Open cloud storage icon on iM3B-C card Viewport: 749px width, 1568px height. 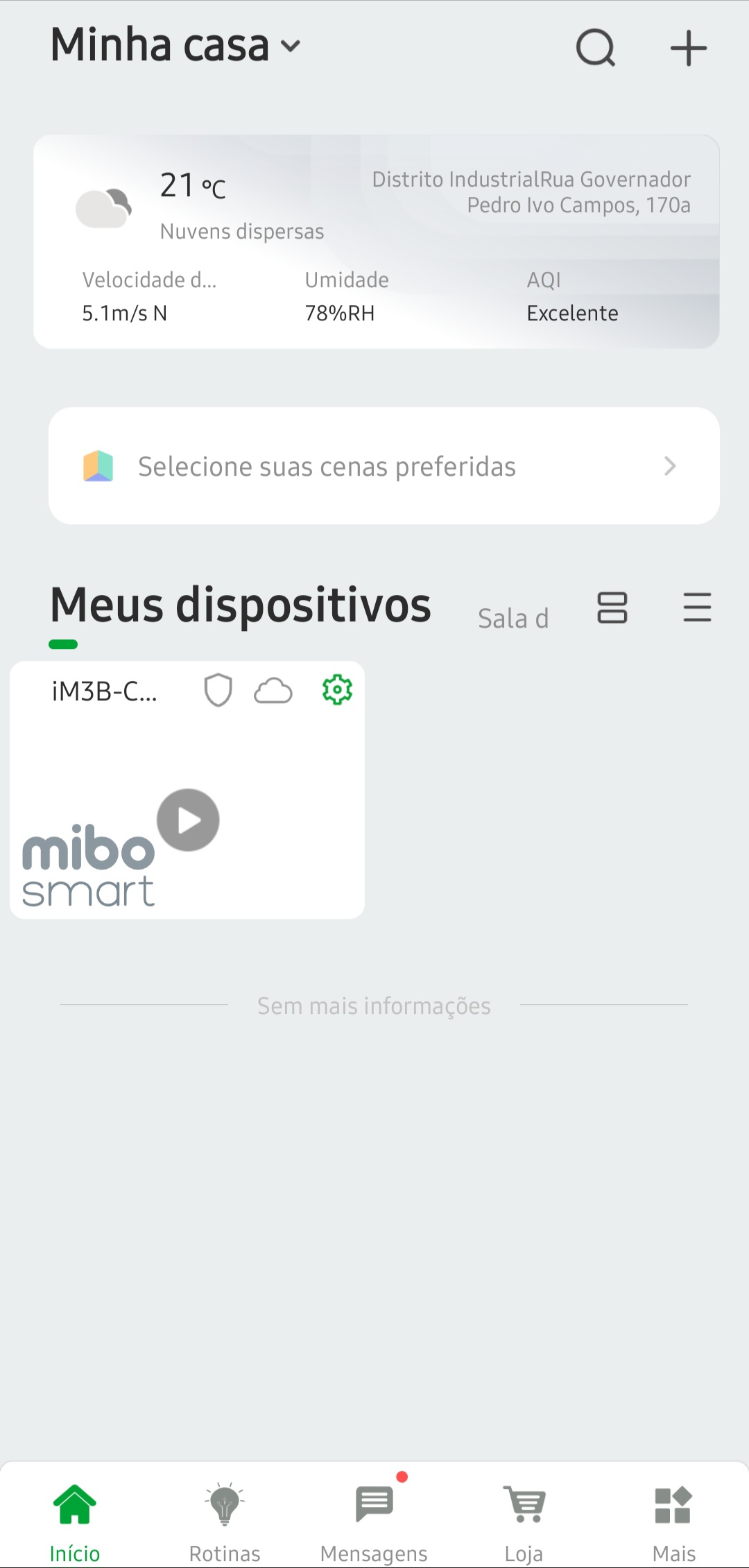click(x=273, y=691)
